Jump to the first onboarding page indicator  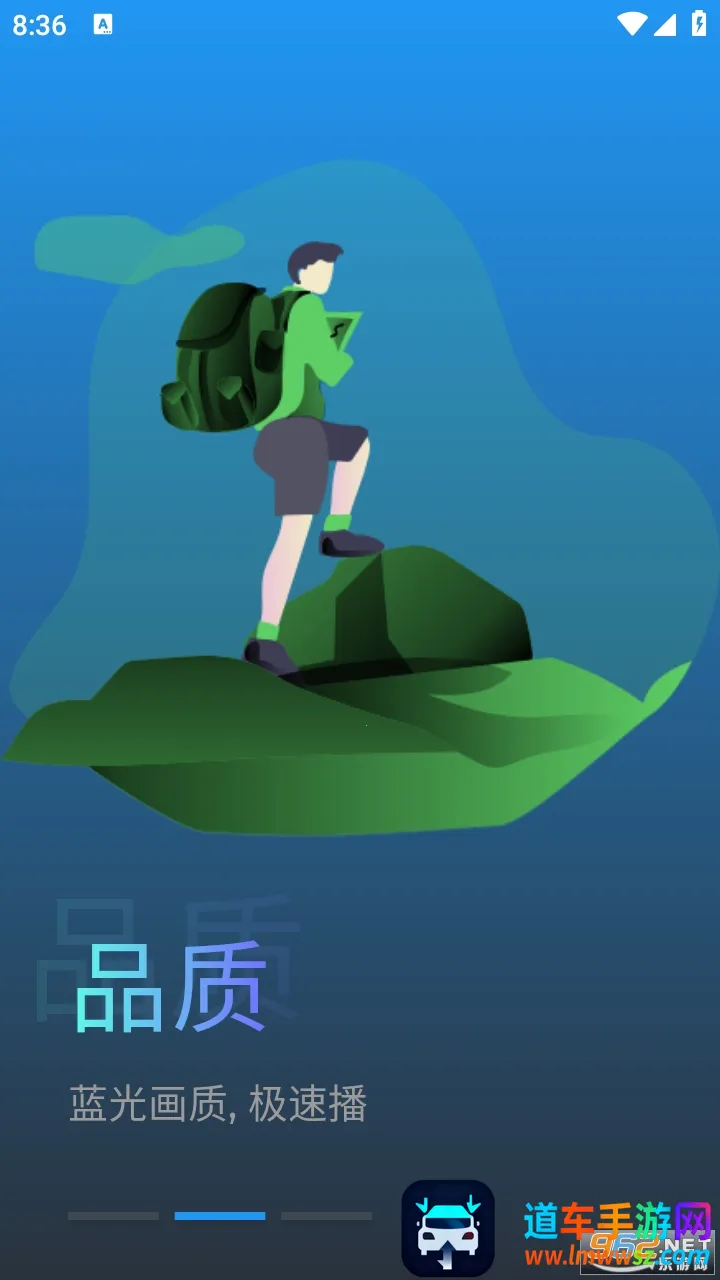[113, 1216]
